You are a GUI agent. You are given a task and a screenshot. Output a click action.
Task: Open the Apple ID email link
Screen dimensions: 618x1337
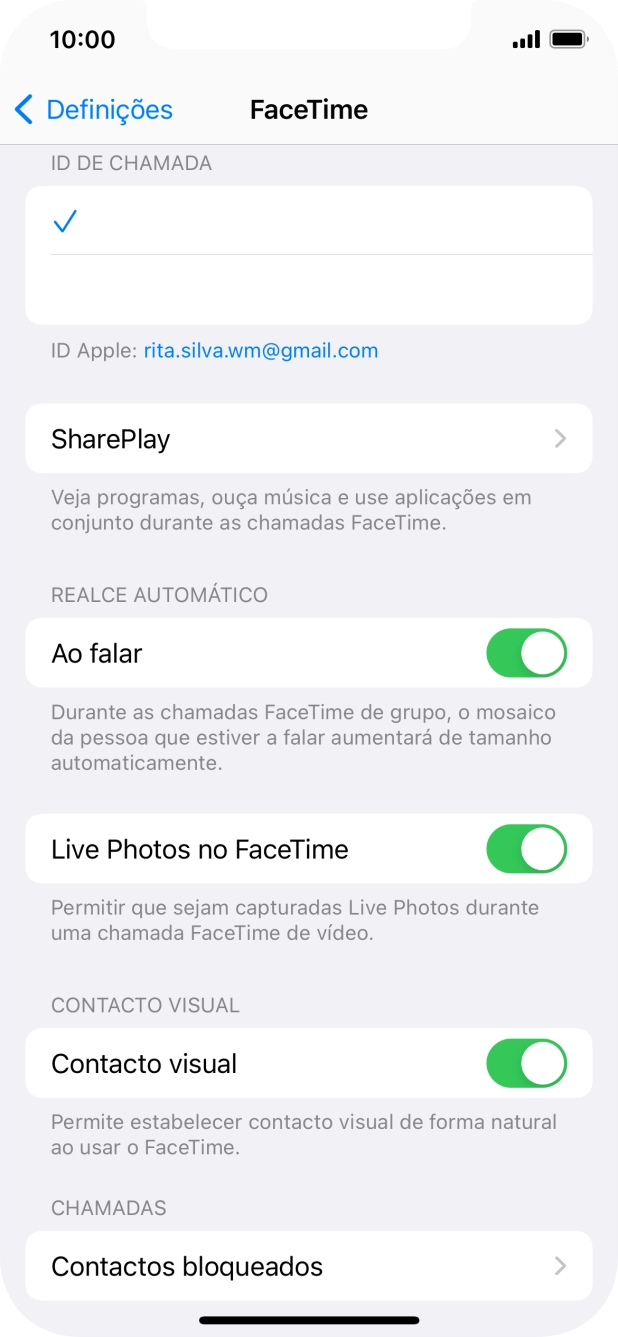(x=261, y=351)
